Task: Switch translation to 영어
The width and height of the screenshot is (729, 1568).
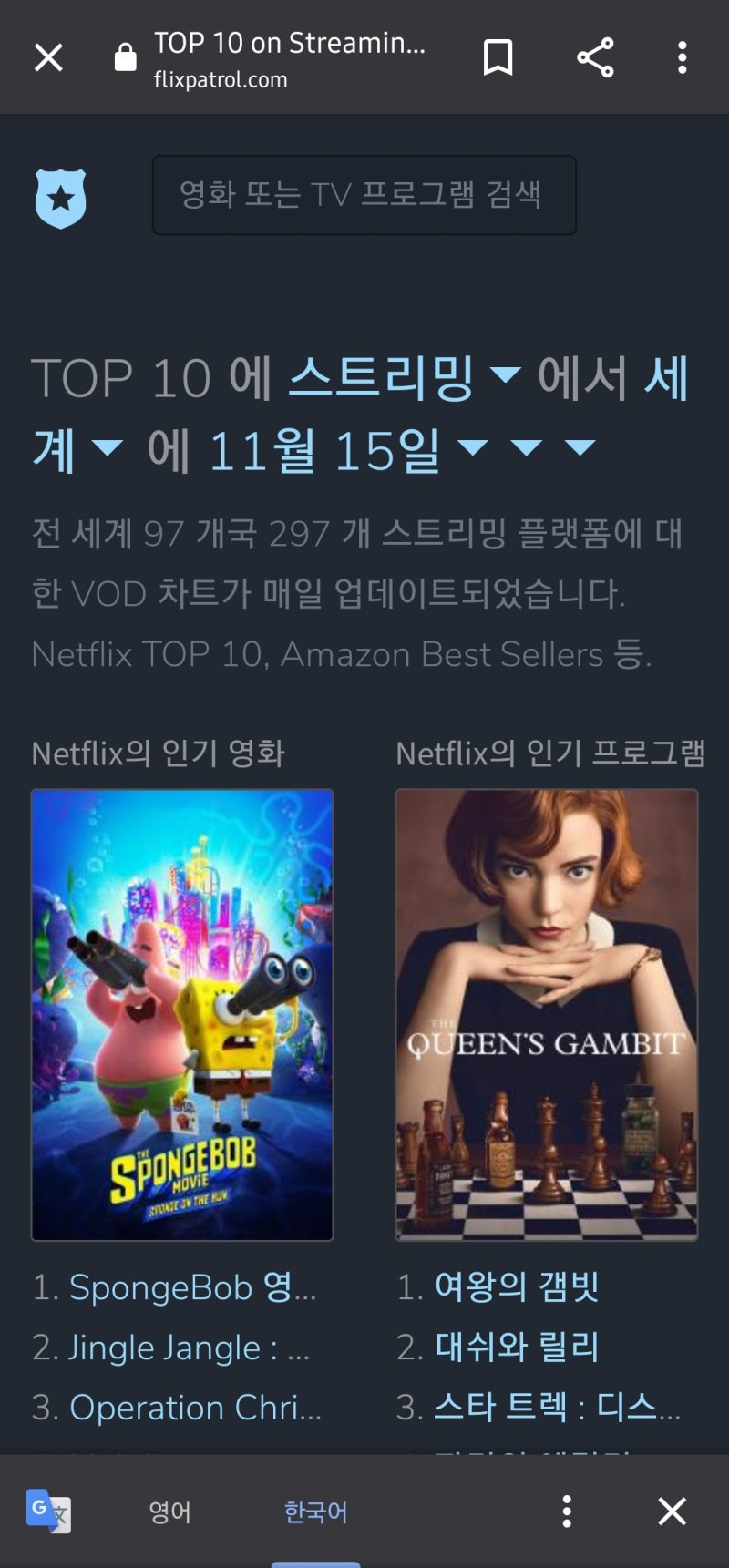Action: click(x=169, y=1512)
